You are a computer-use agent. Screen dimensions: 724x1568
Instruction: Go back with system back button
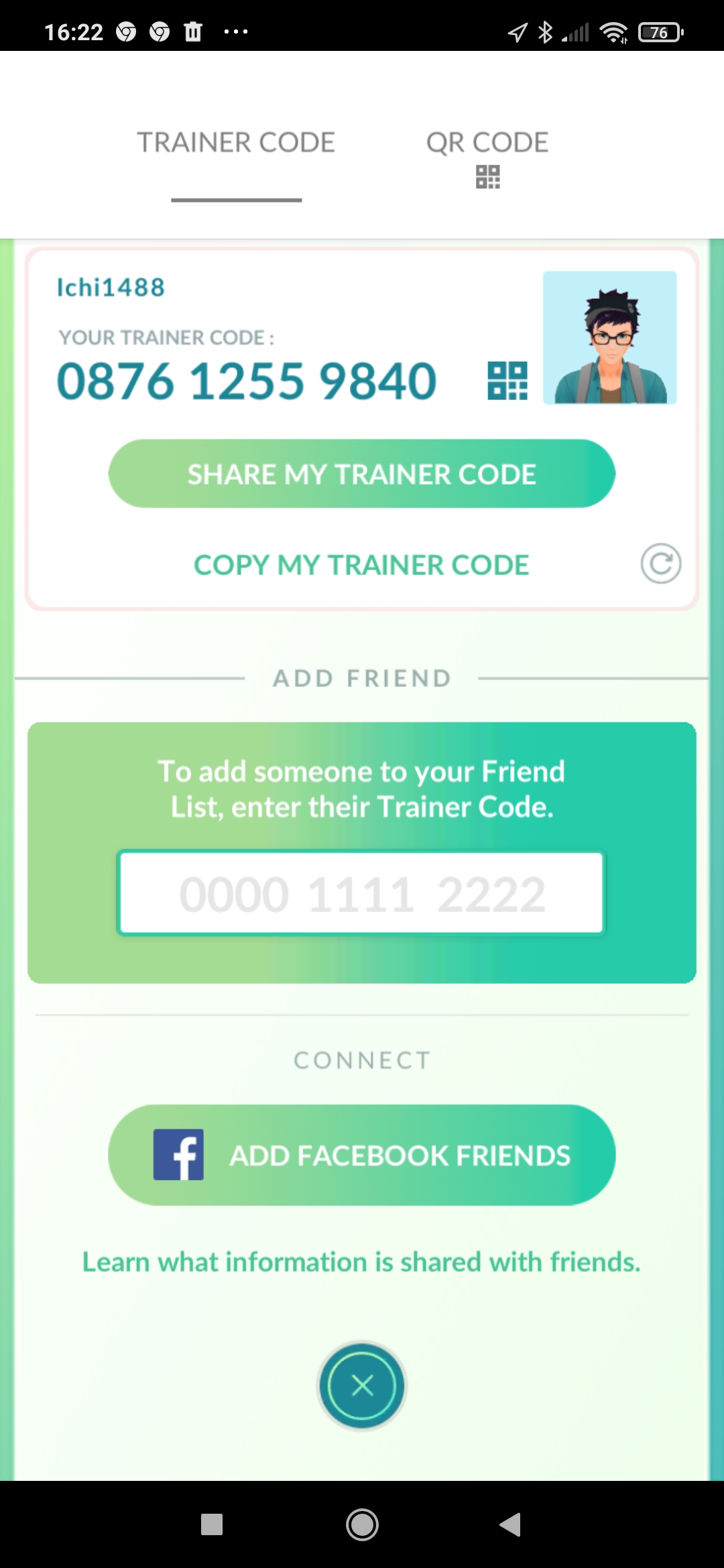coord(511,1524)
